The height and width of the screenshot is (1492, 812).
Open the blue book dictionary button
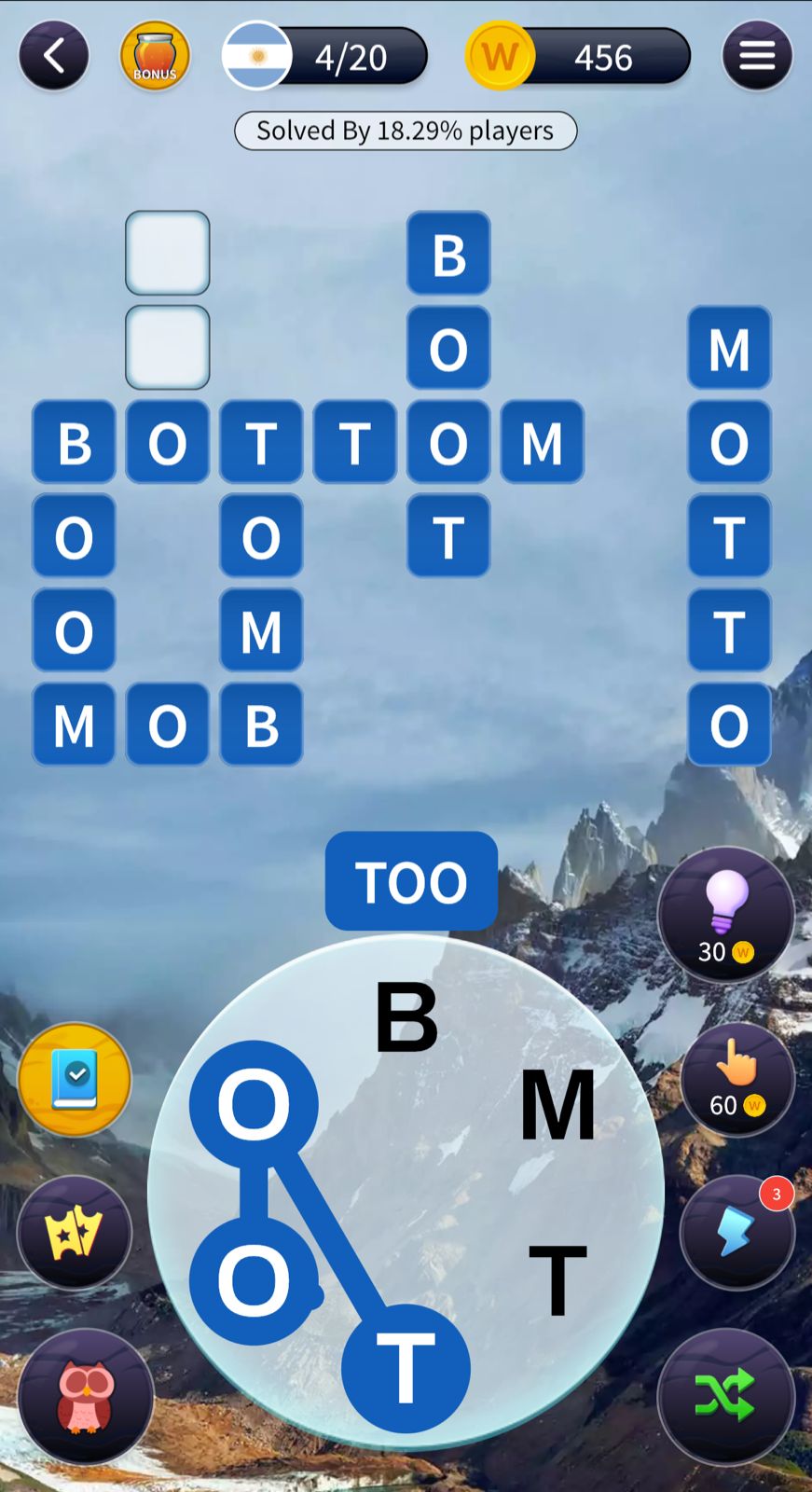[75, 1079]
